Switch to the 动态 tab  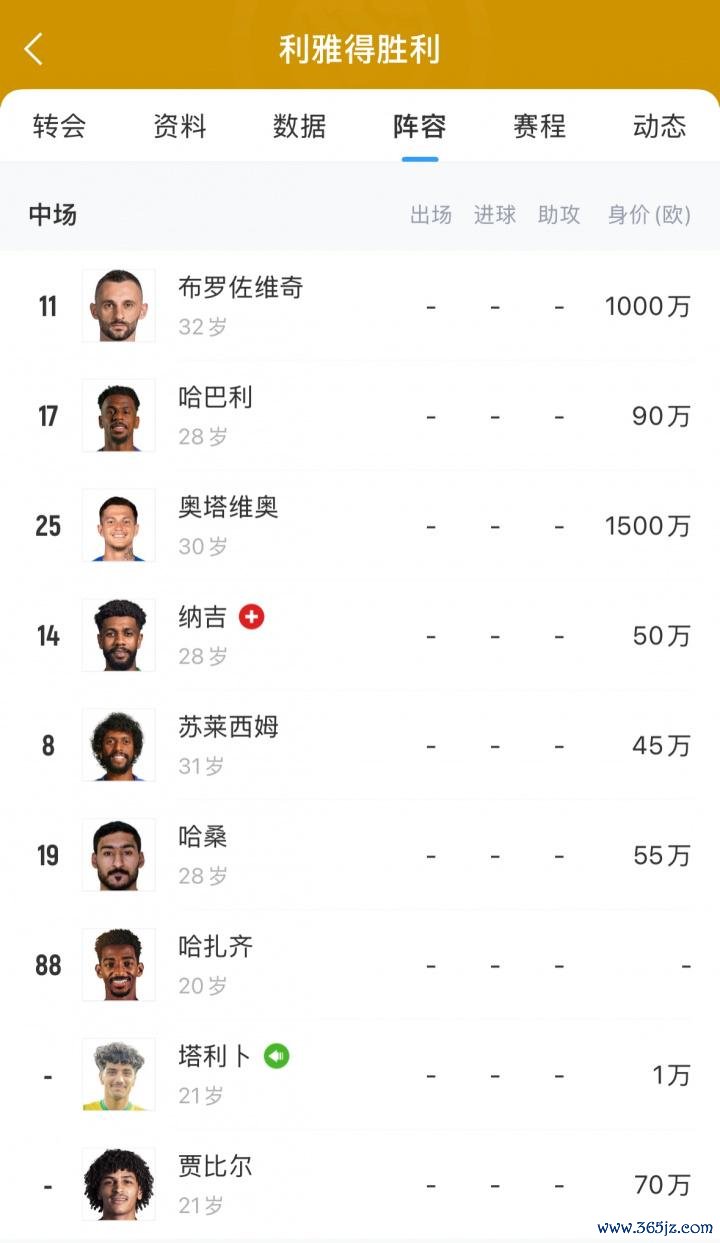pos(659,126)
